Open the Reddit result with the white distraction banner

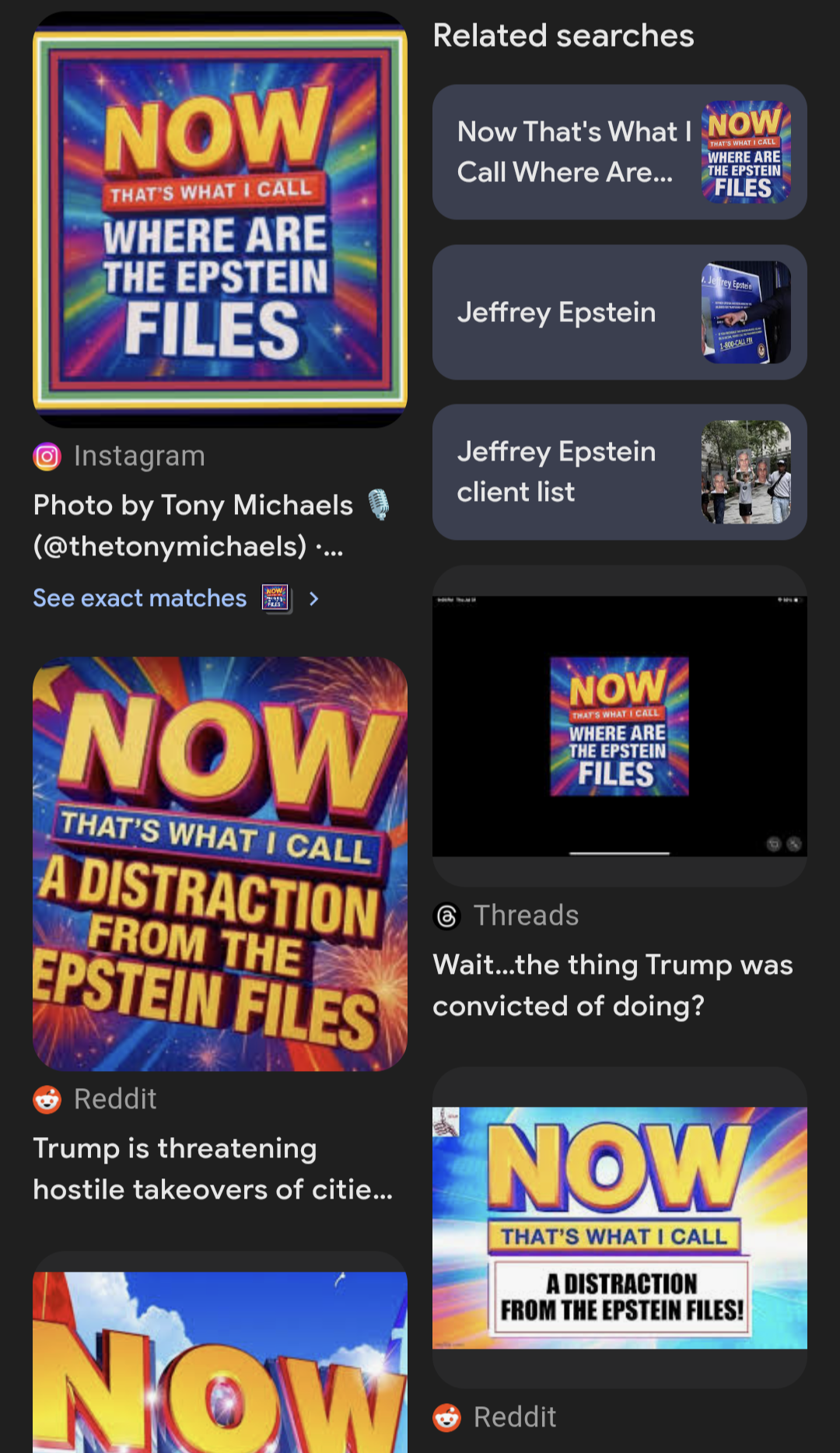pos(619,1227)
